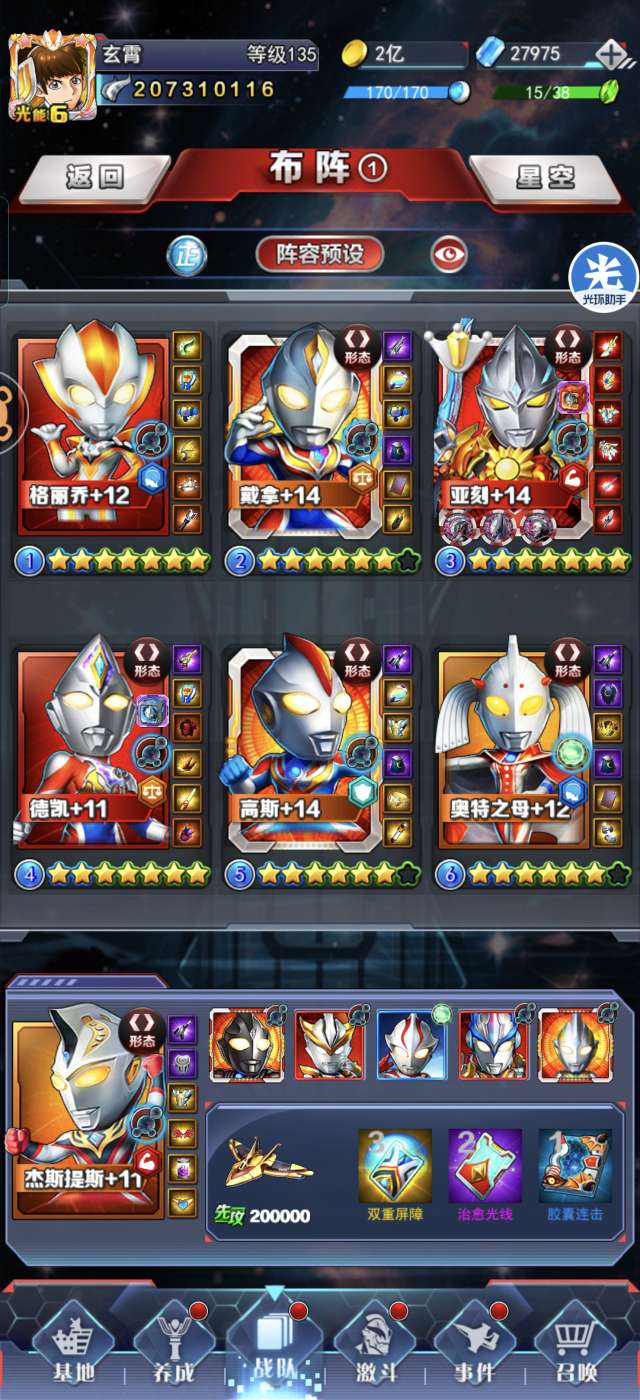Viewport: 640px width, 1400px height.
Task: Toggle the red eye visibility icon
Action: click(x=450, y=254)
